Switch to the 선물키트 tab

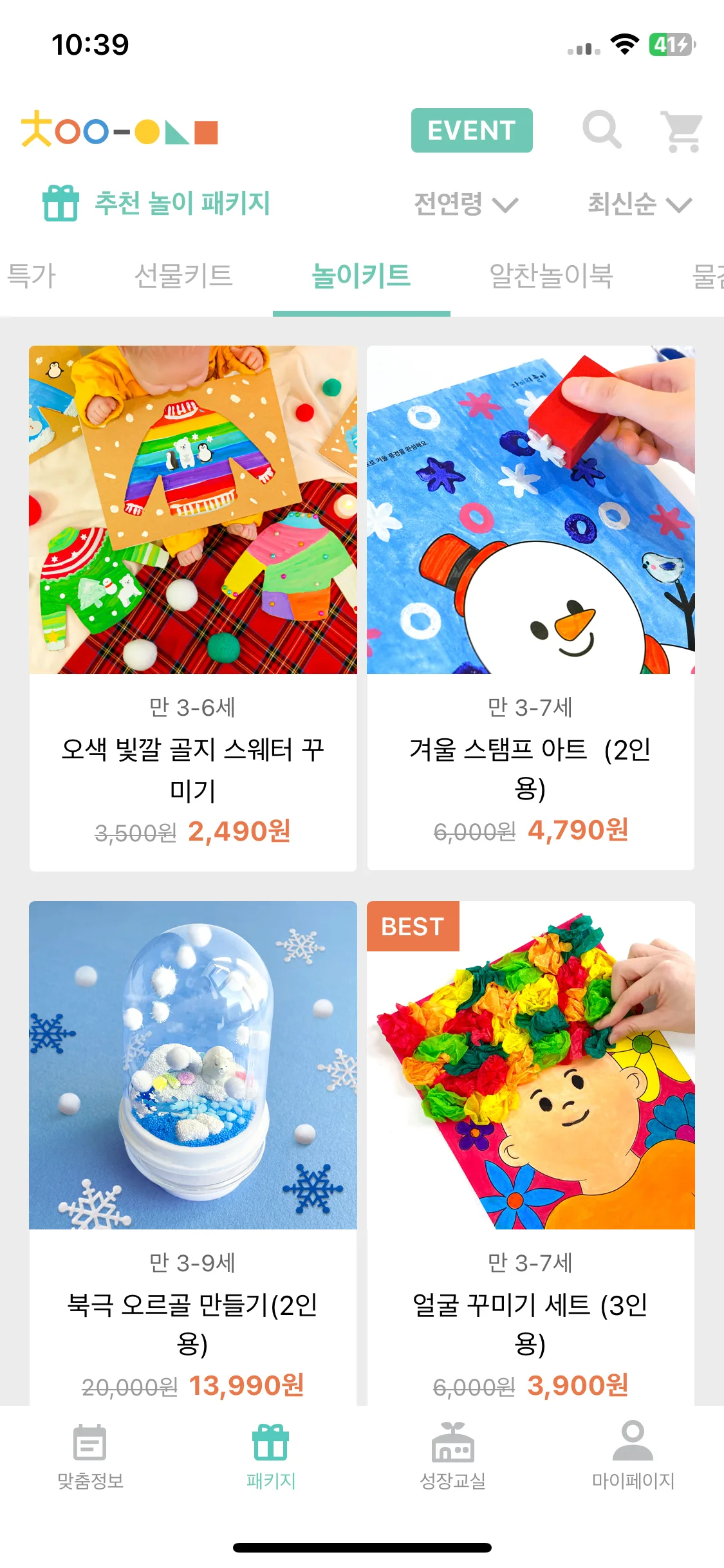(x=183, y=276)
